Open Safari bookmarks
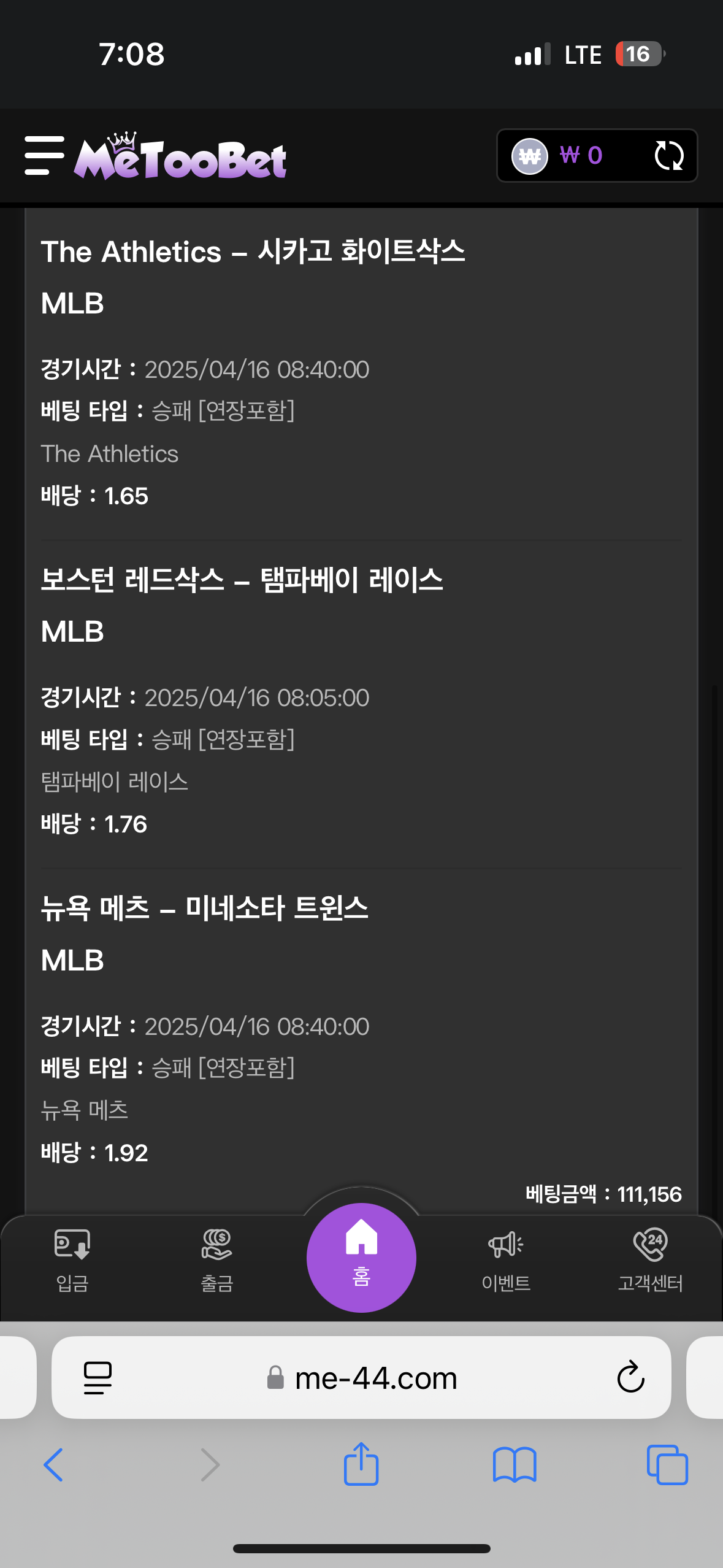 pos(515,1465)
